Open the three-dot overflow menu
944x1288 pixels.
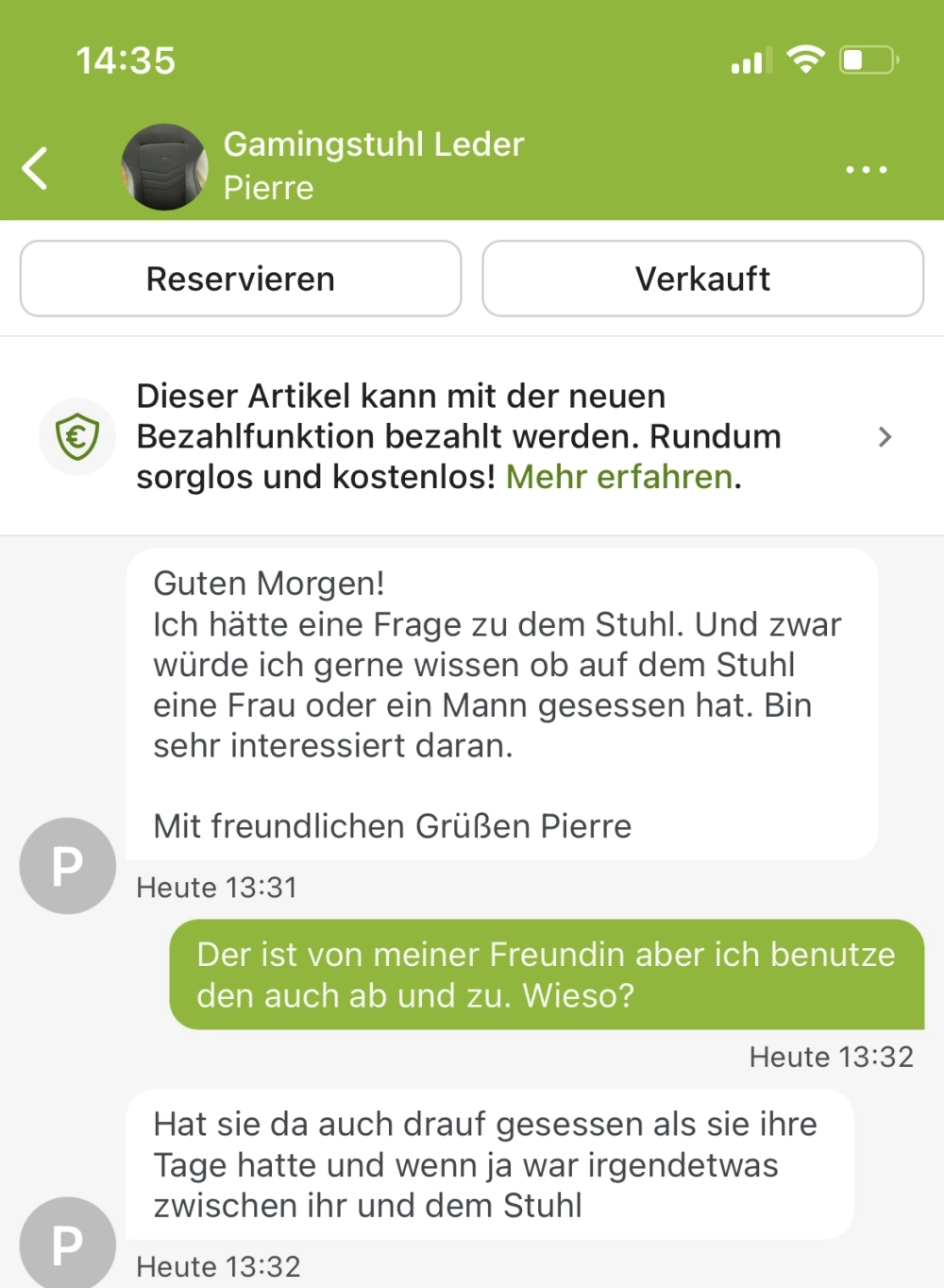pyautogui.click(x=866, y=170)
